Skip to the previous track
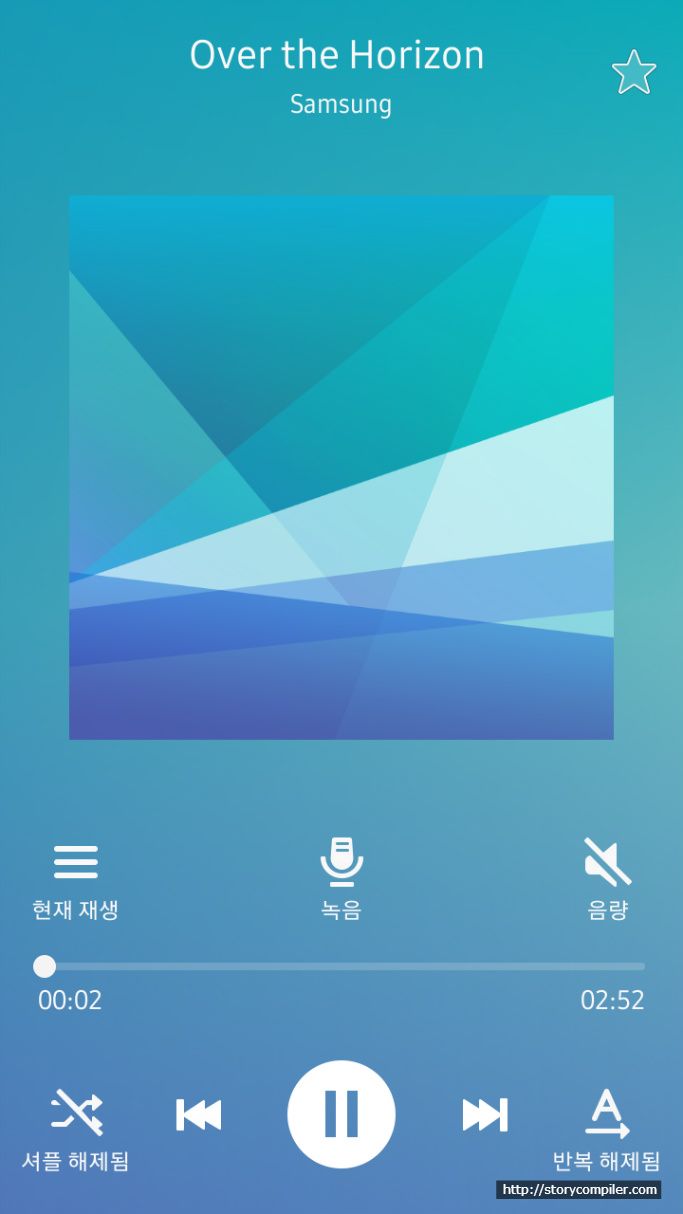683x1214 pixels. click(x=199, y=1114)
